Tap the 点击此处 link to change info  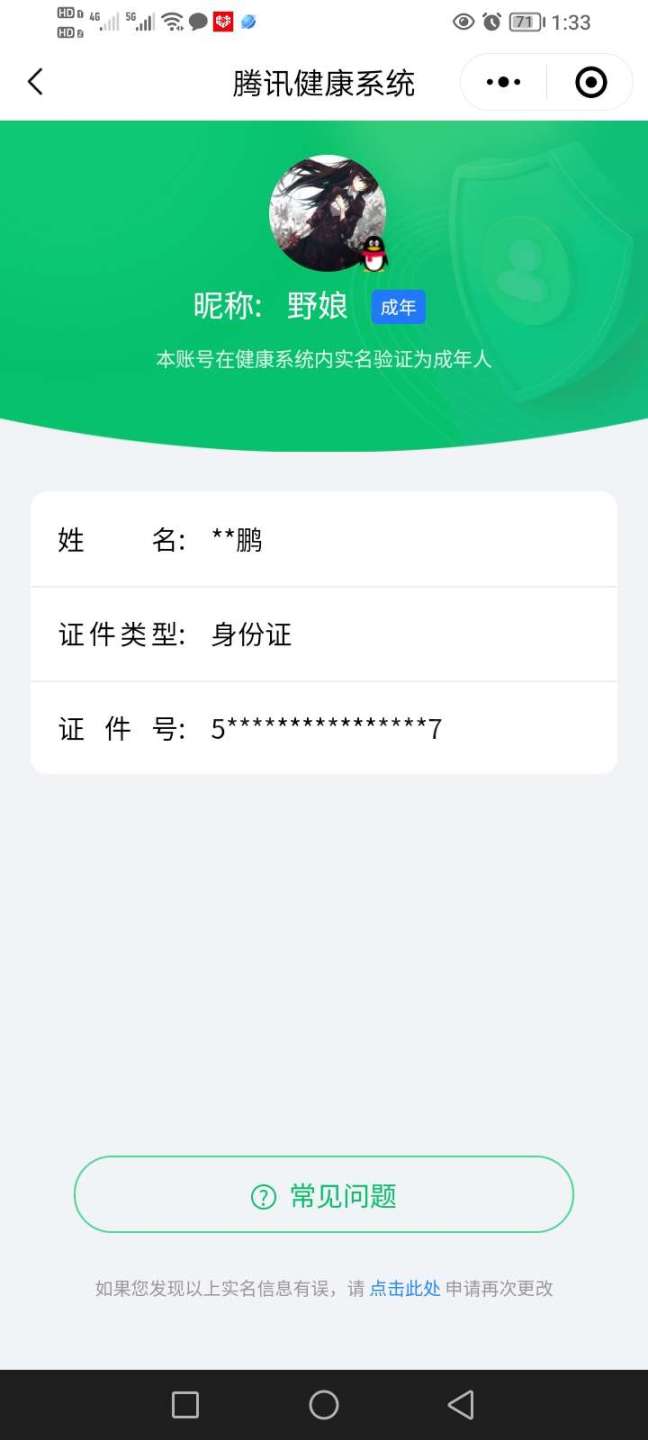click(405, 1288)
